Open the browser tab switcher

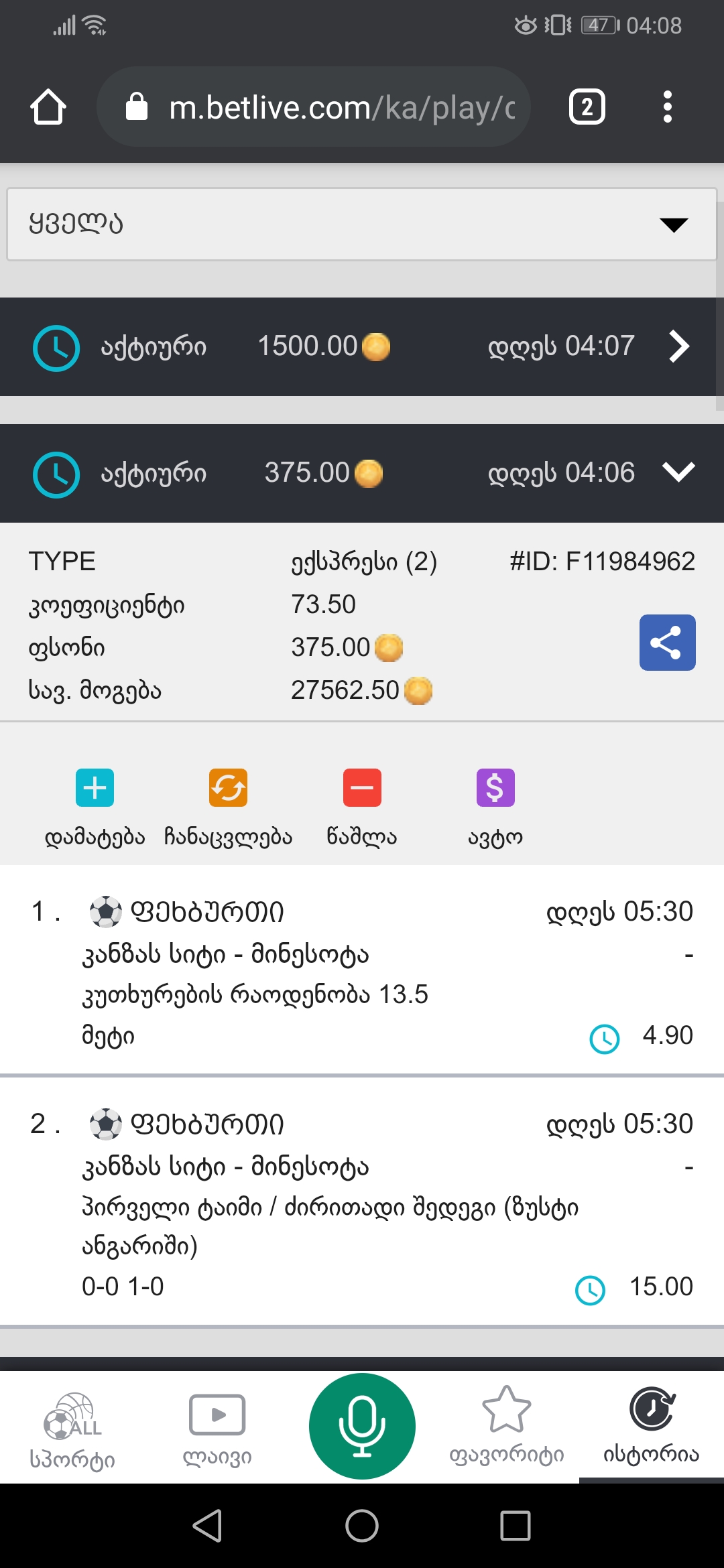[587, 107]
